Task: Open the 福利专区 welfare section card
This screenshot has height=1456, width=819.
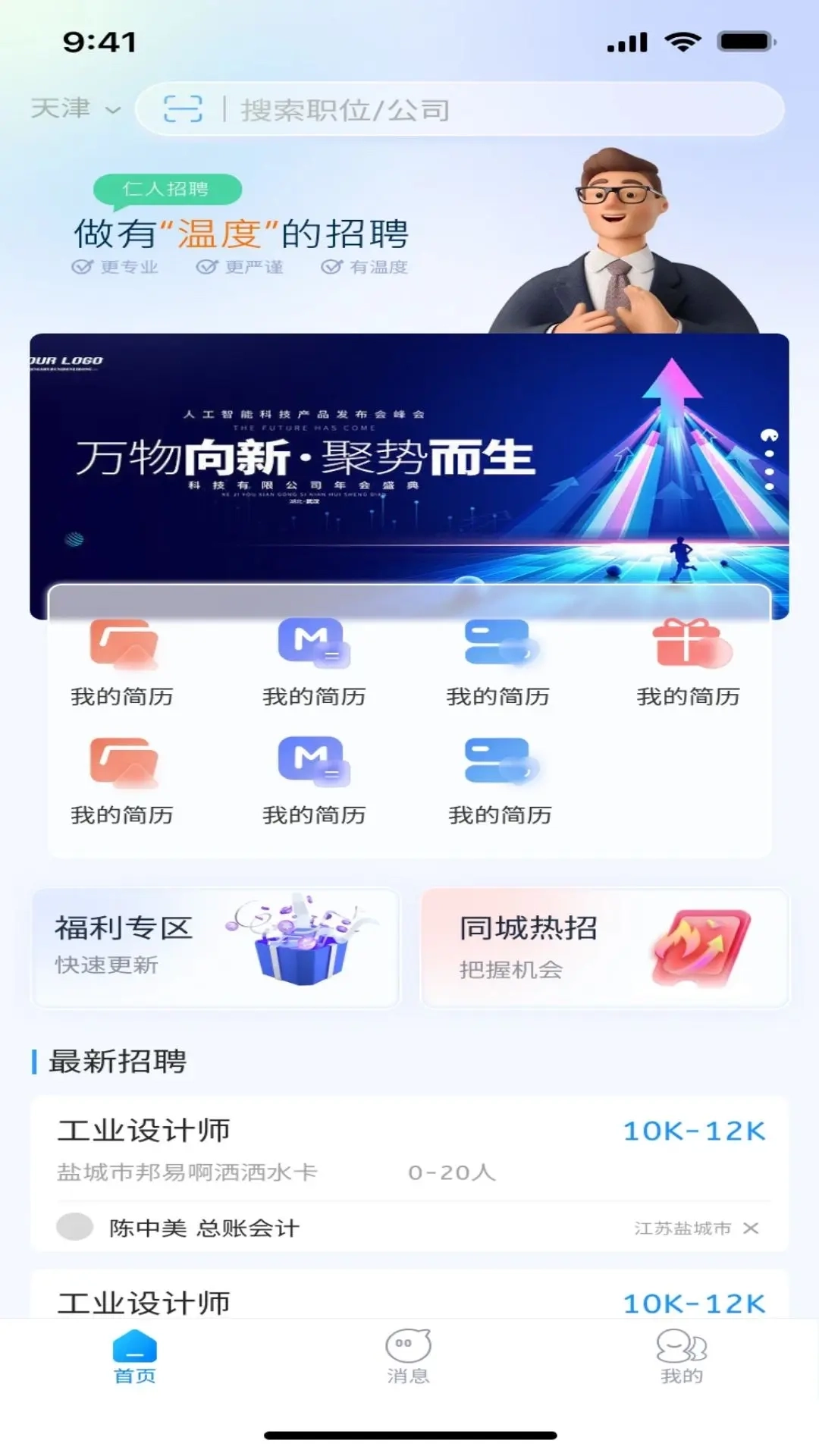Action: 215,948
